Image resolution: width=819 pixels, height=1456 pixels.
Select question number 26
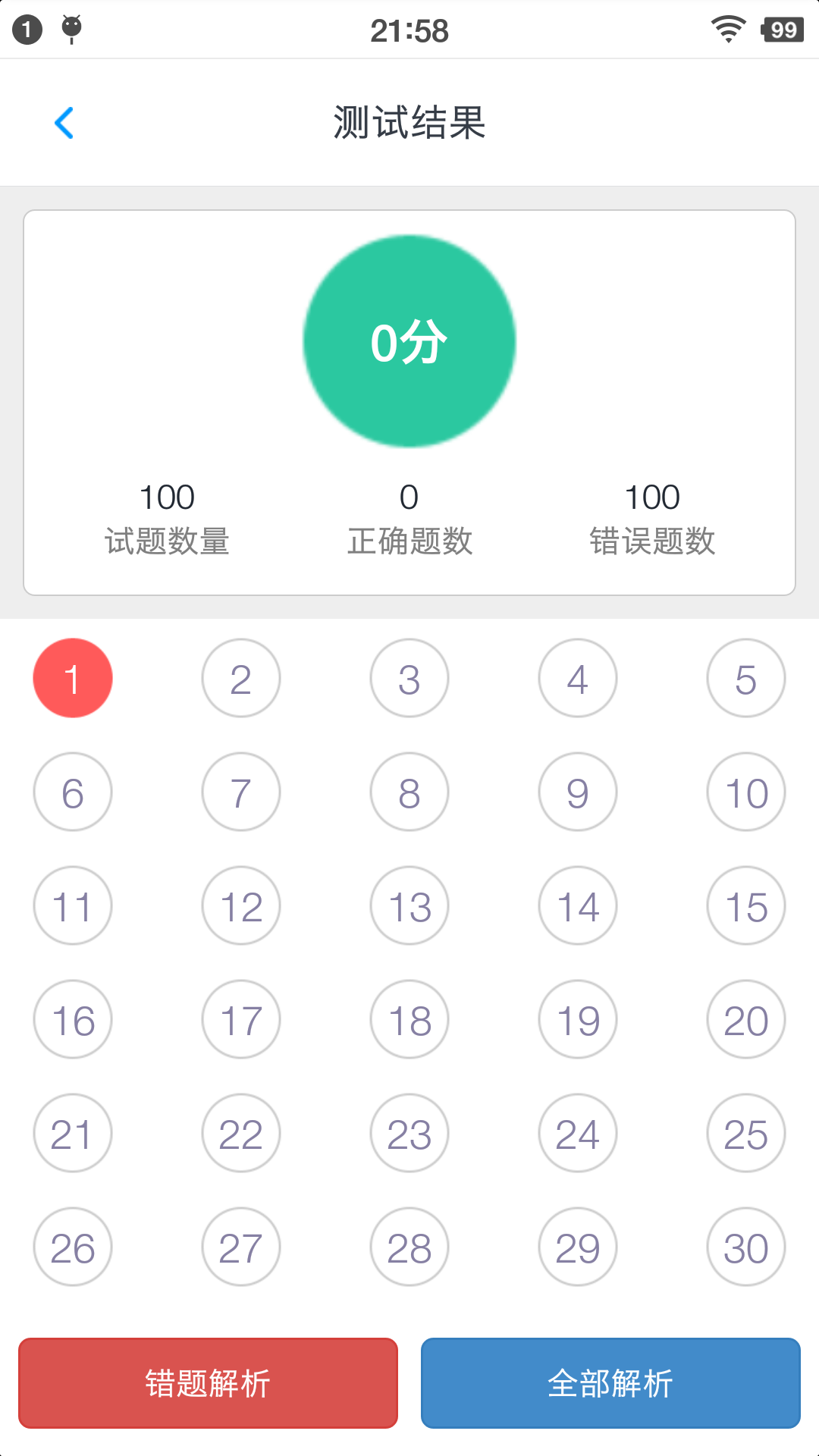click(72, 1246)
